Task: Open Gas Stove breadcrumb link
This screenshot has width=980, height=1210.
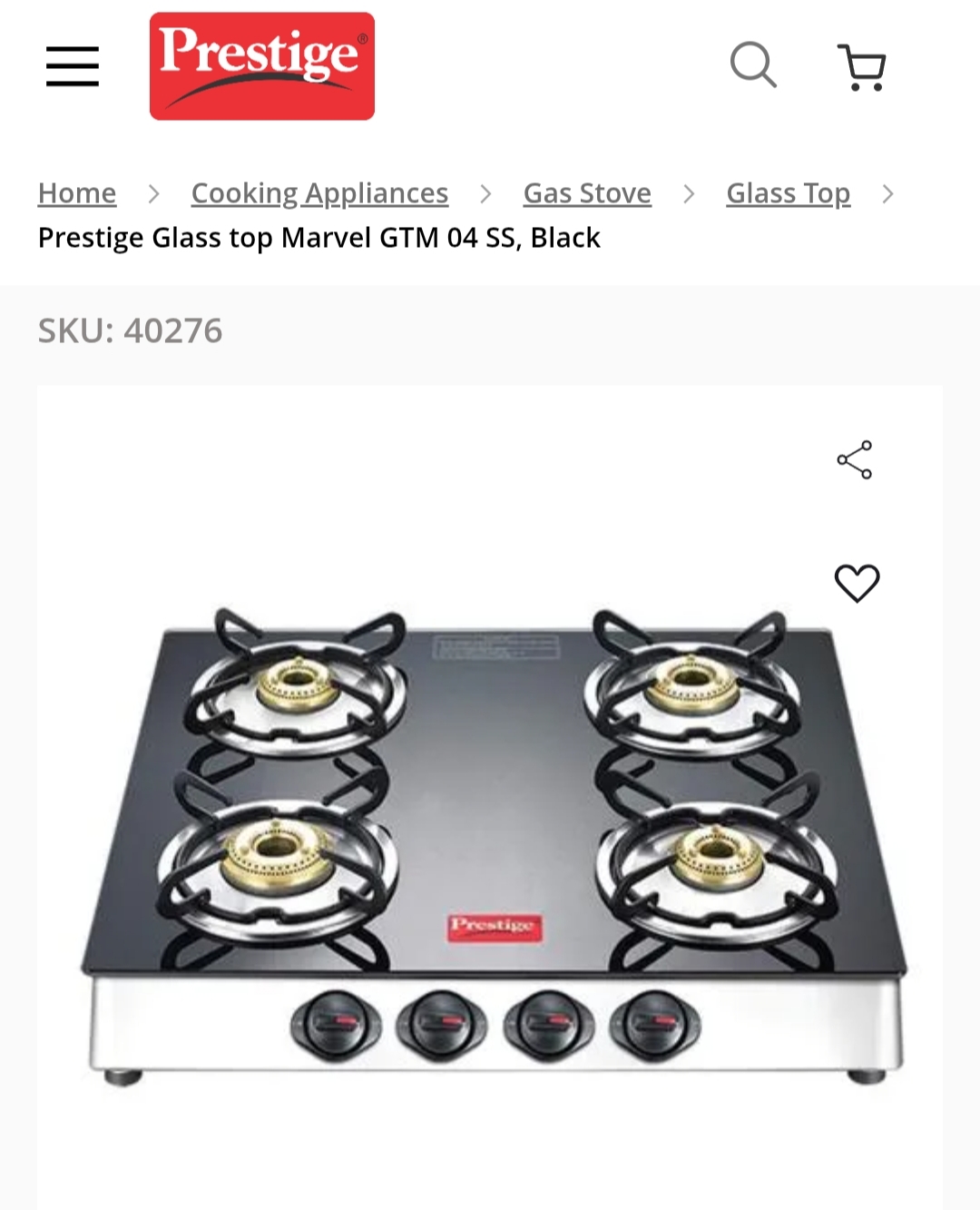Action: pyautogui.click(x=587, y=193)
